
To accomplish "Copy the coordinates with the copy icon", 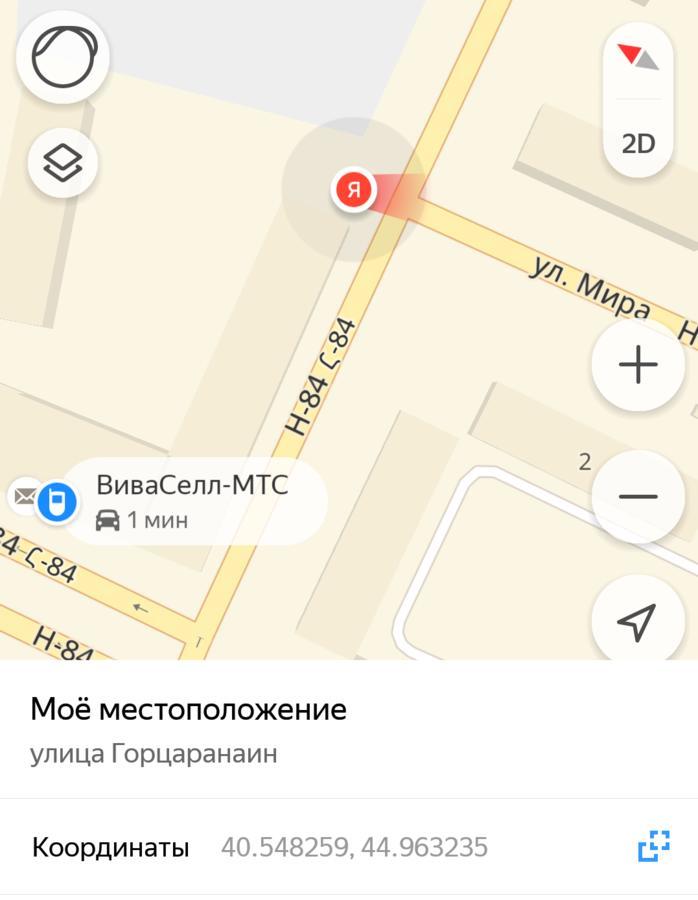I will point(653,847).
